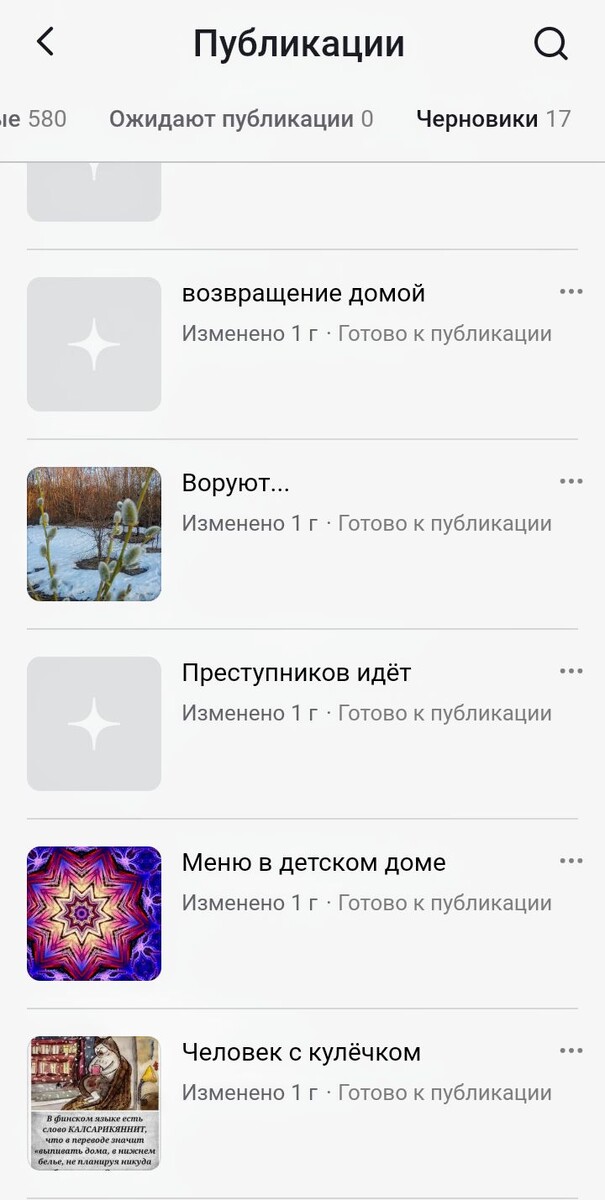Image resolution: width=605 pixels, height=1200 pixels.
Task: Open options for «возвращение домой» draft
Action: click(x=571, y=292)
